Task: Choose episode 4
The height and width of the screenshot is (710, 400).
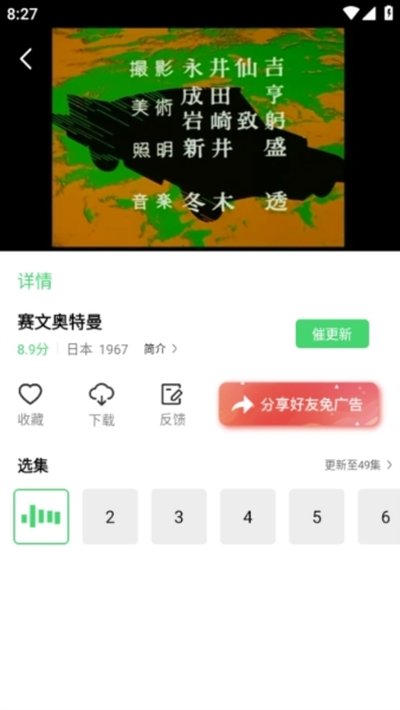Action: click(248, 517)
